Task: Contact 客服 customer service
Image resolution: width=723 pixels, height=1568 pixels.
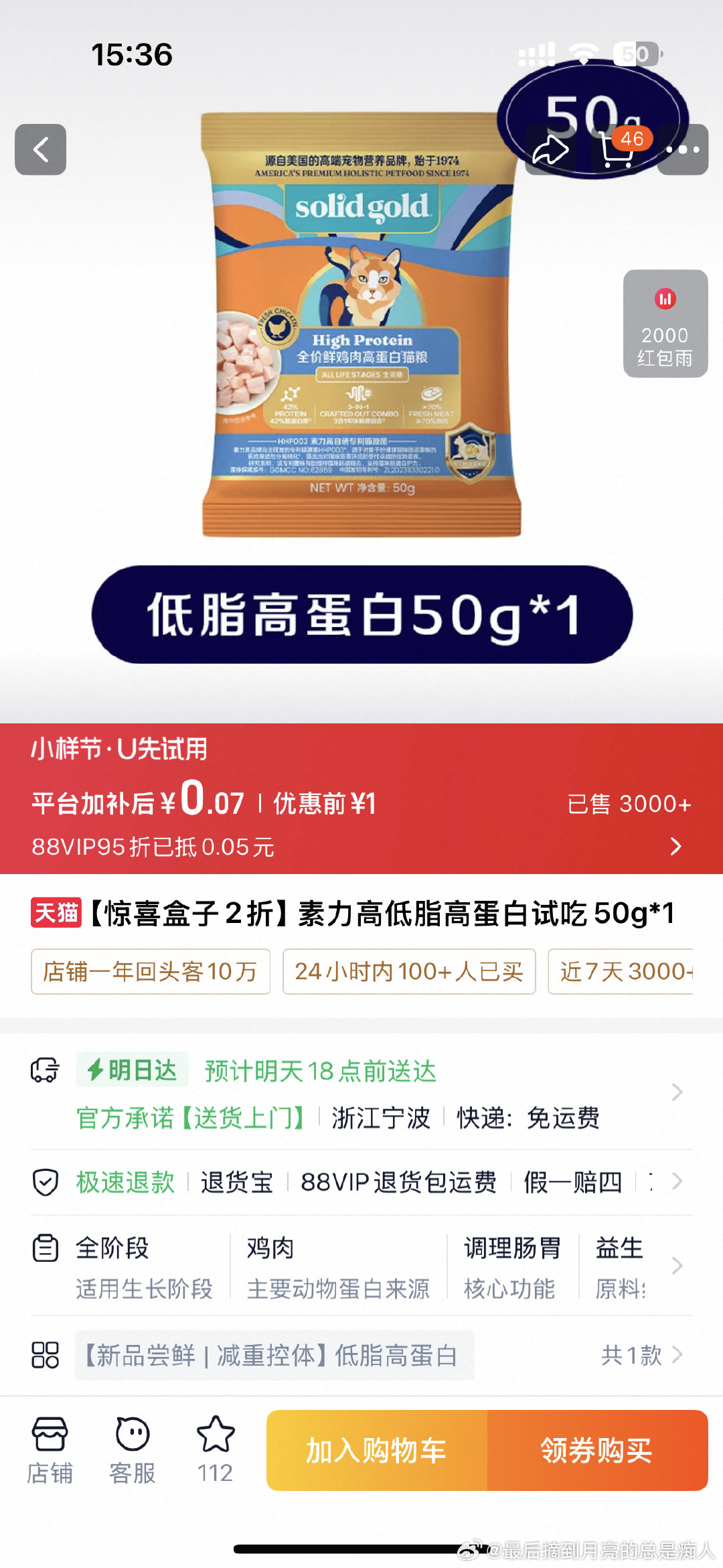Action: [x=133, y=1451]
